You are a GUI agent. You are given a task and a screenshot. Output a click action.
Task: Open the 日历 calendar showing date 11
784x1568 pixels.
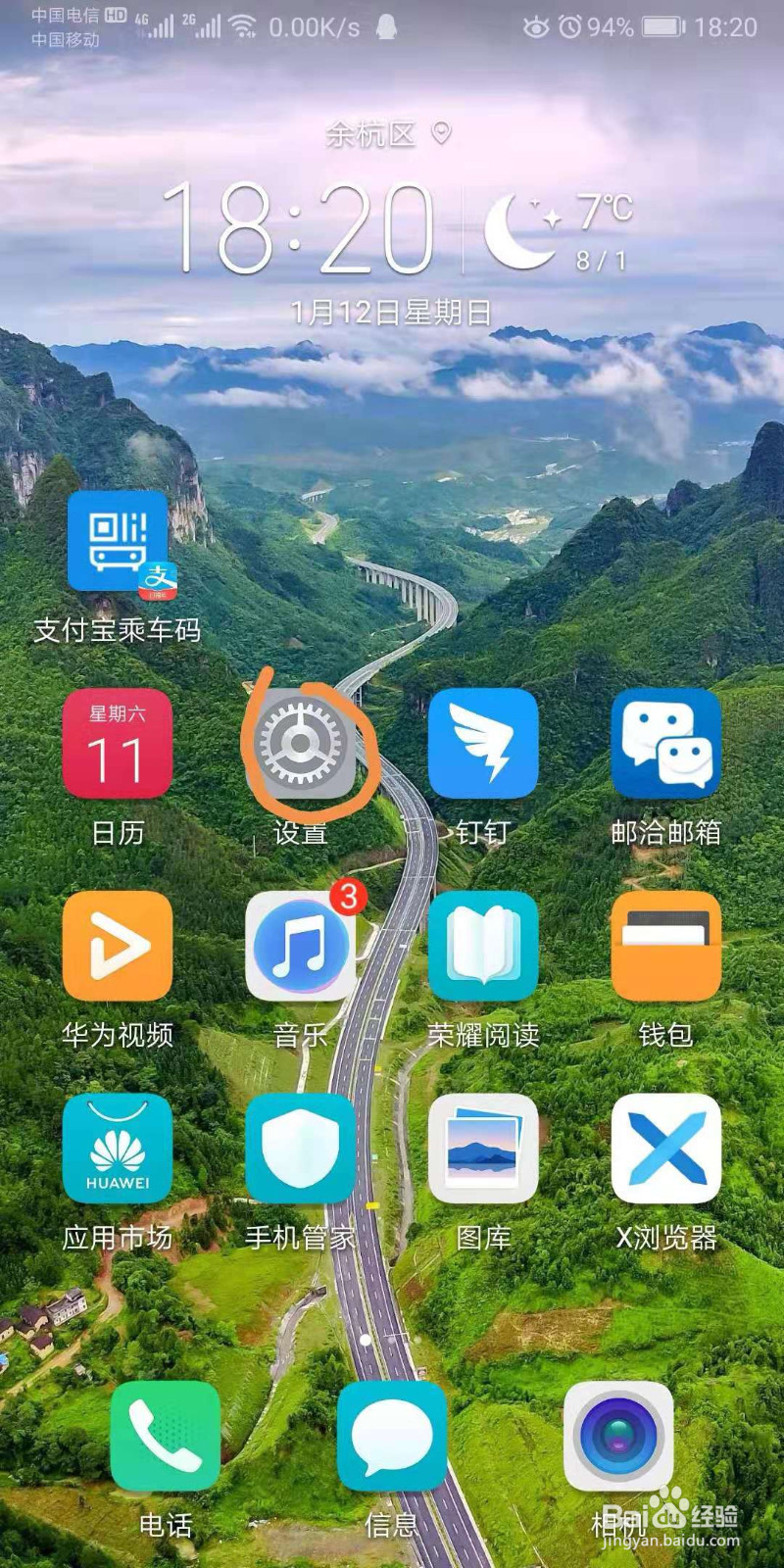point(116,745)
